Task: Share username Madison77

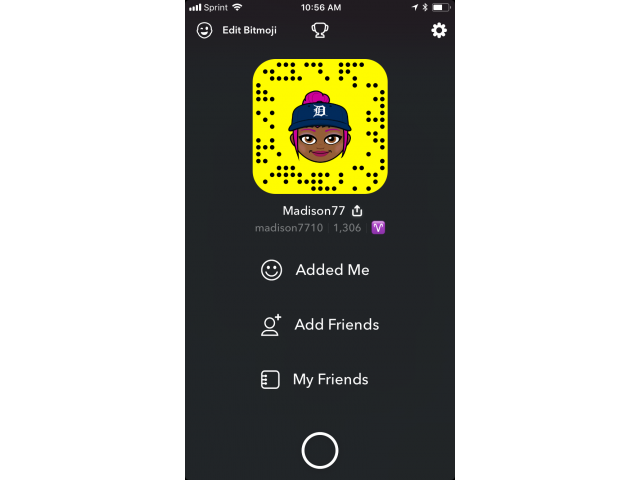Action: [x=357, y=211]
